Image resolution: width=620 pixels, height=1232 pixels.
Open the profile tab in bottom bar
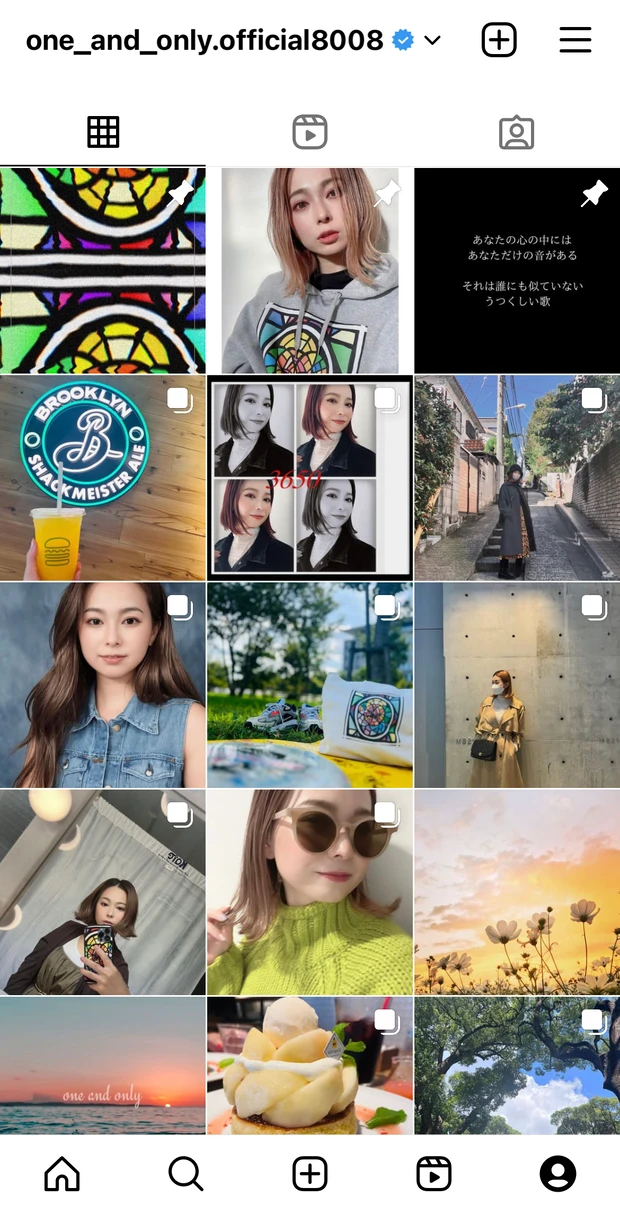tap(558, 1174)
